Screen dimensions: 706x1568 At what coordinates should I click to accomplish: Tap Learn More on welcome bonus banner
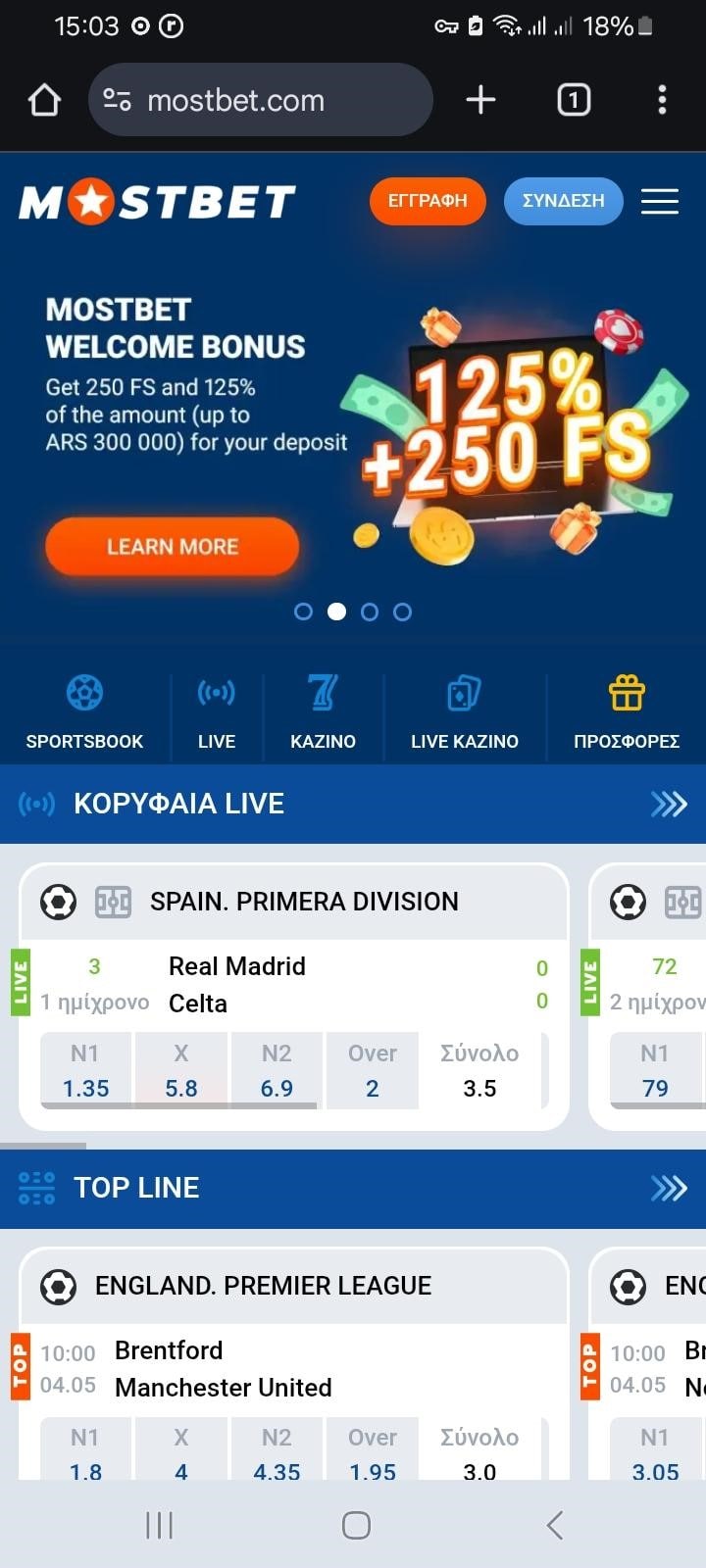(173, 546)
